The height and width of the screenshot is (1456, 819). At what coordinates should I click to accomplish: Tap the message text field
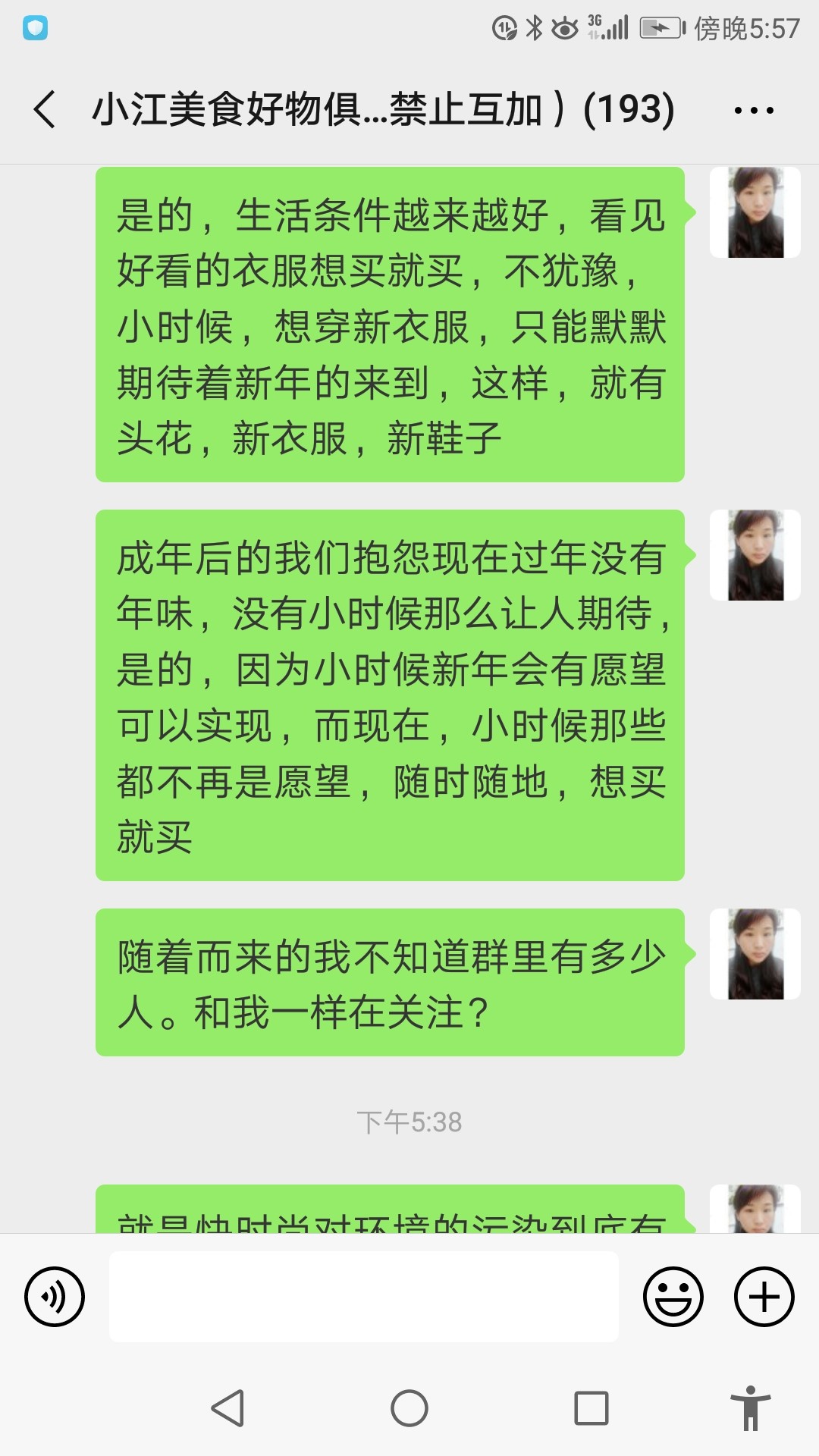[x=364, y=1297]
